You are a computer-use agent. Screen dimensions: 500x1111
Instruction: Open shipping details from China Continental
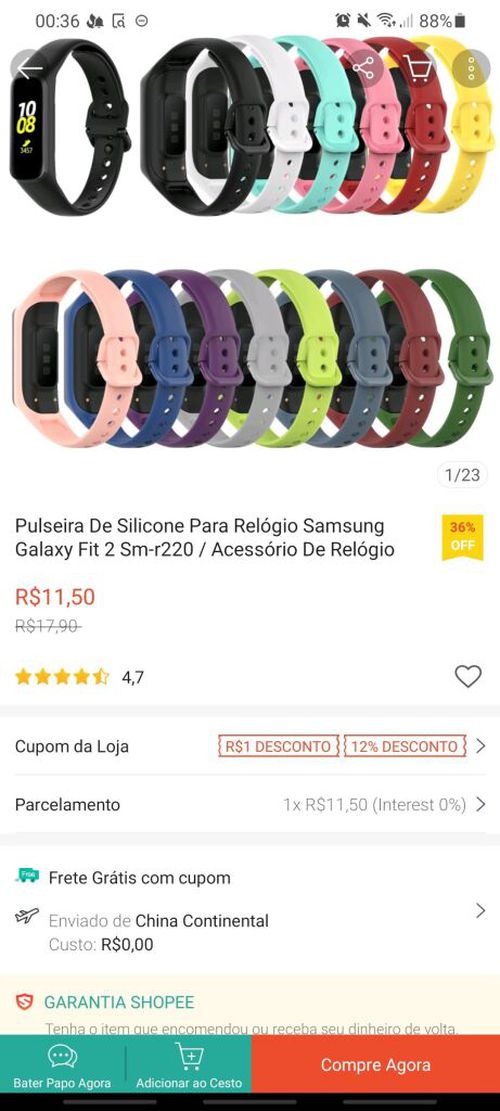(x=250, y=910)
